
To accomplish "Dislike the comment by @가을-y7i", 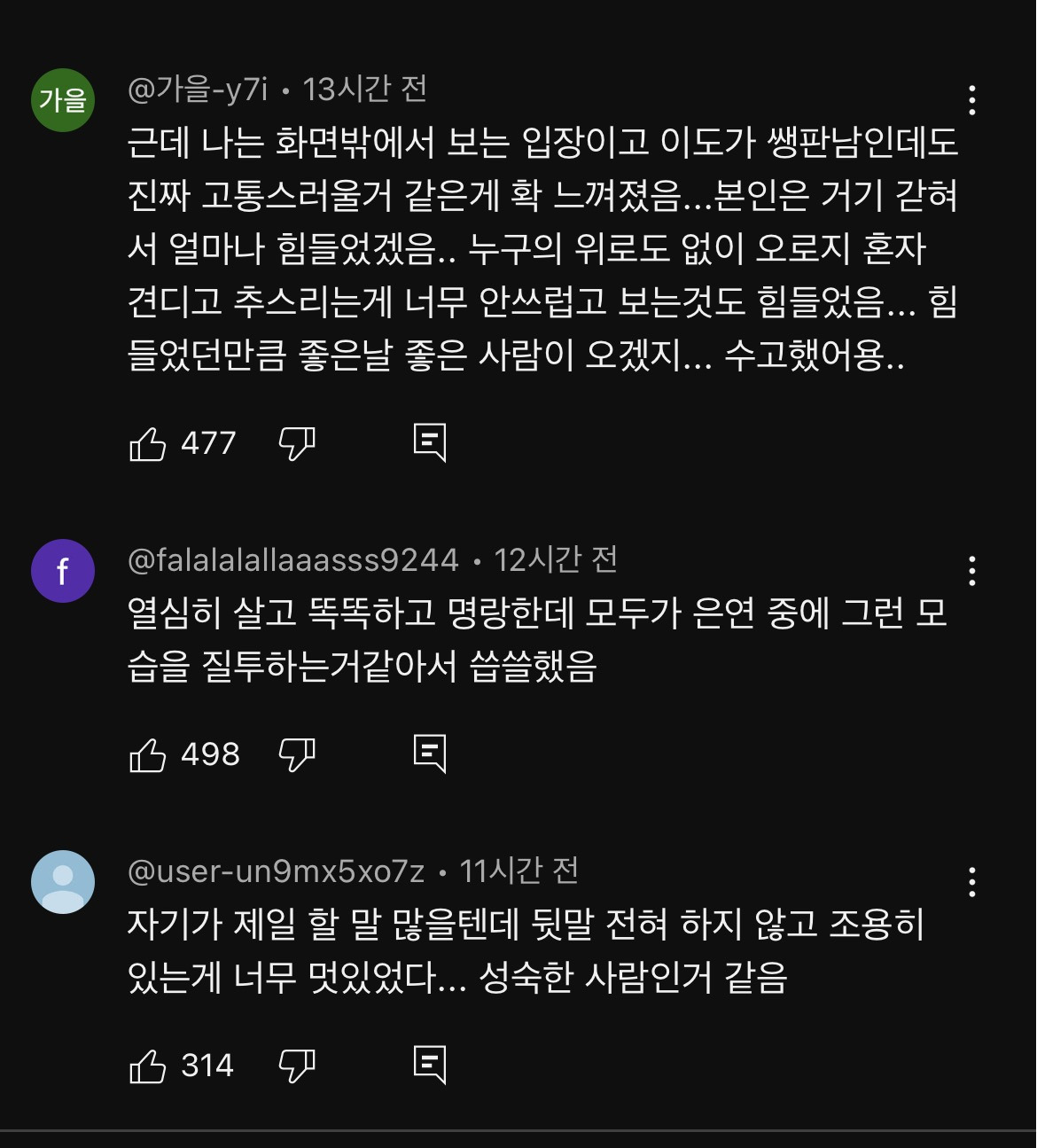I will pyautogui.click(x=297, y=443).
